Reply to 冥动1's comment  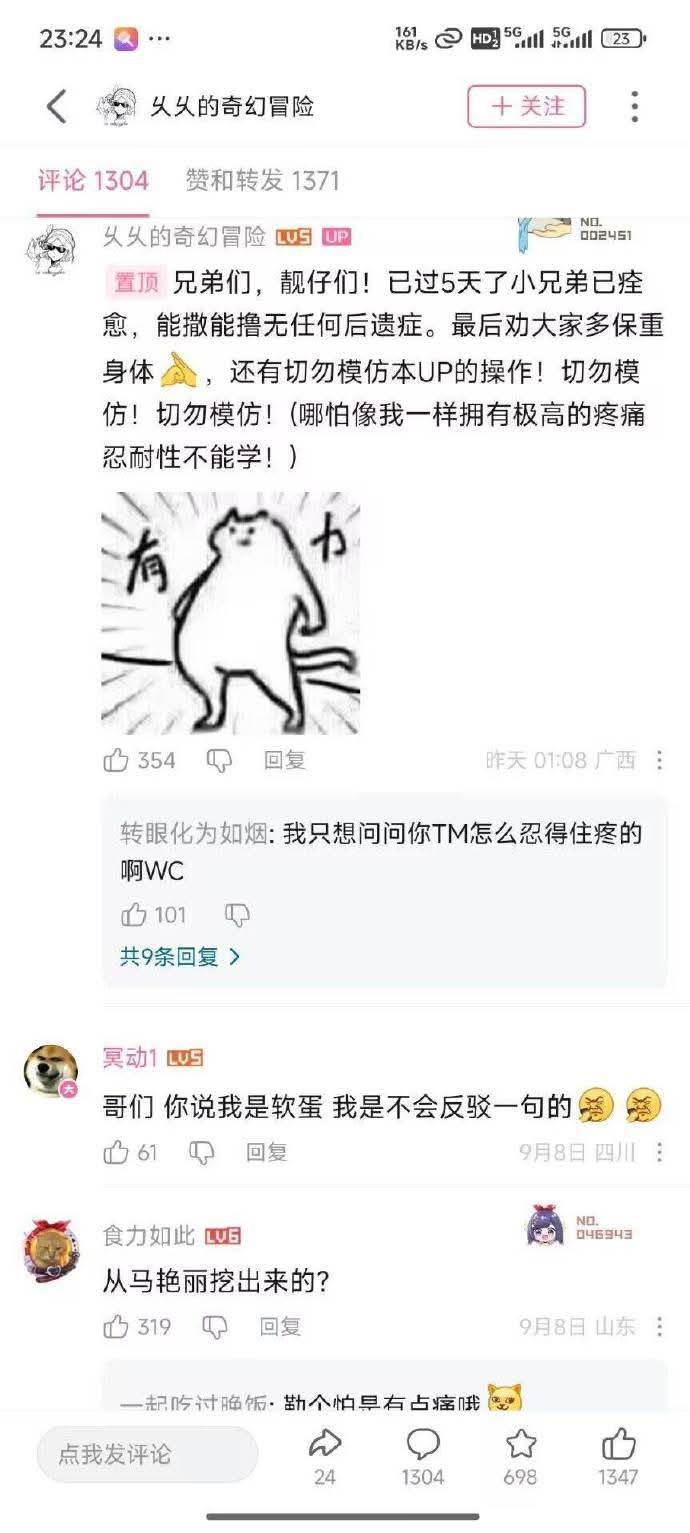(x=267, y=1152)
